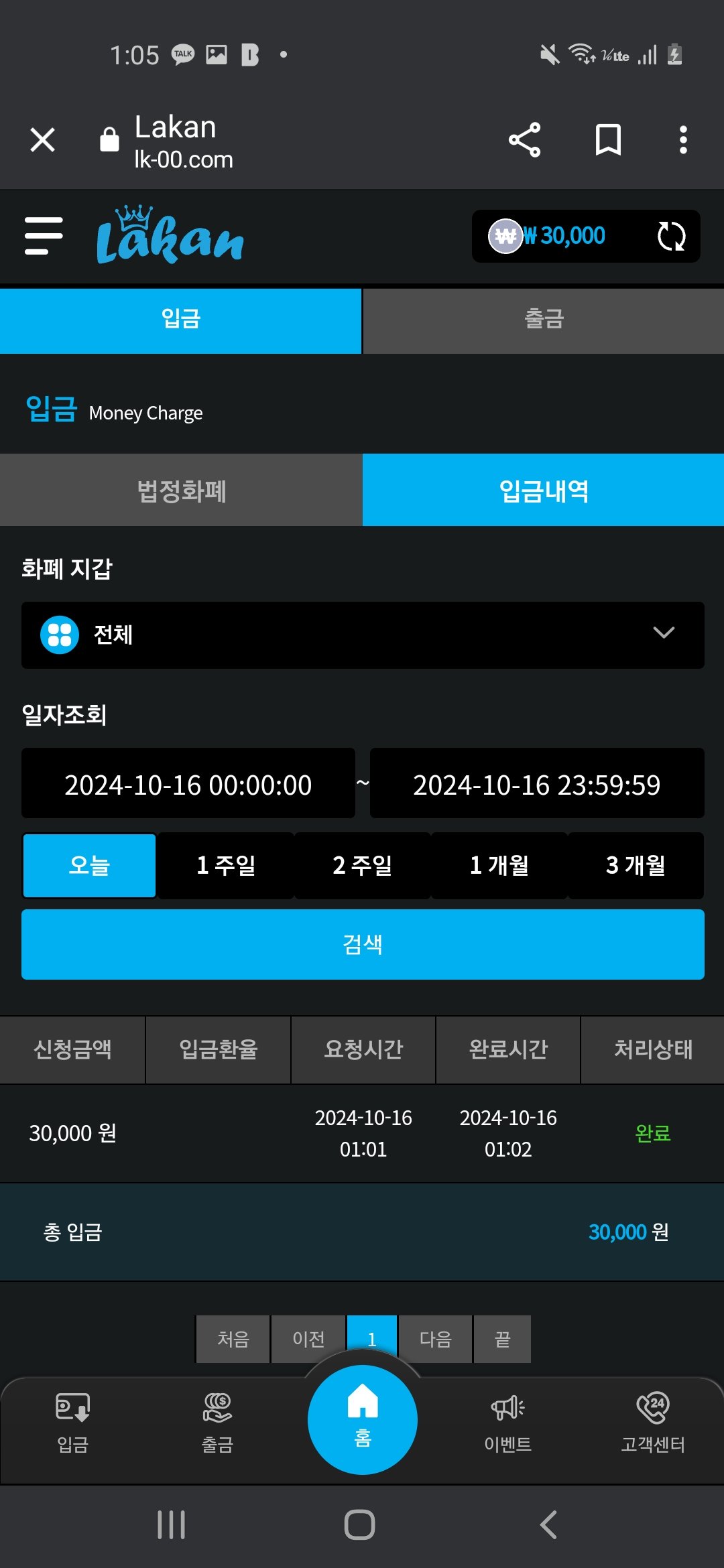724x1568 pixels.
Task: Tap the 검색 search button
Action: point(362,944)
